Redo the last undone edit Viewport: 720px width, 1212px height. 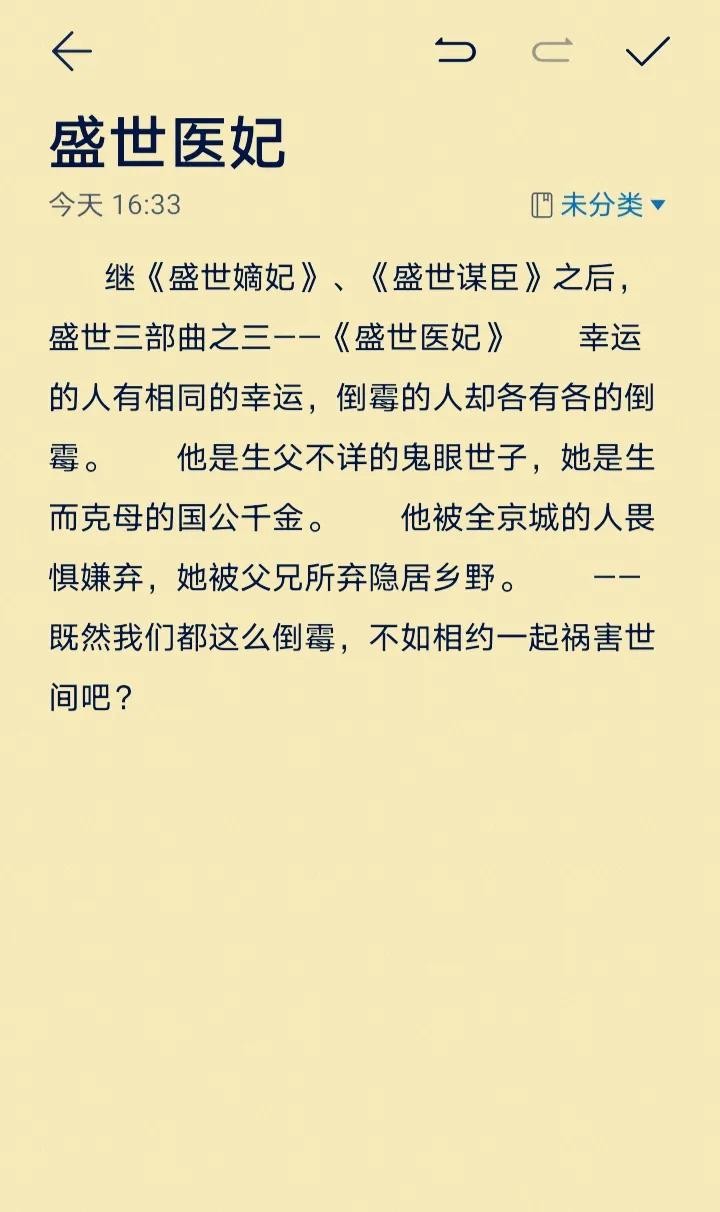coord(552,50)
